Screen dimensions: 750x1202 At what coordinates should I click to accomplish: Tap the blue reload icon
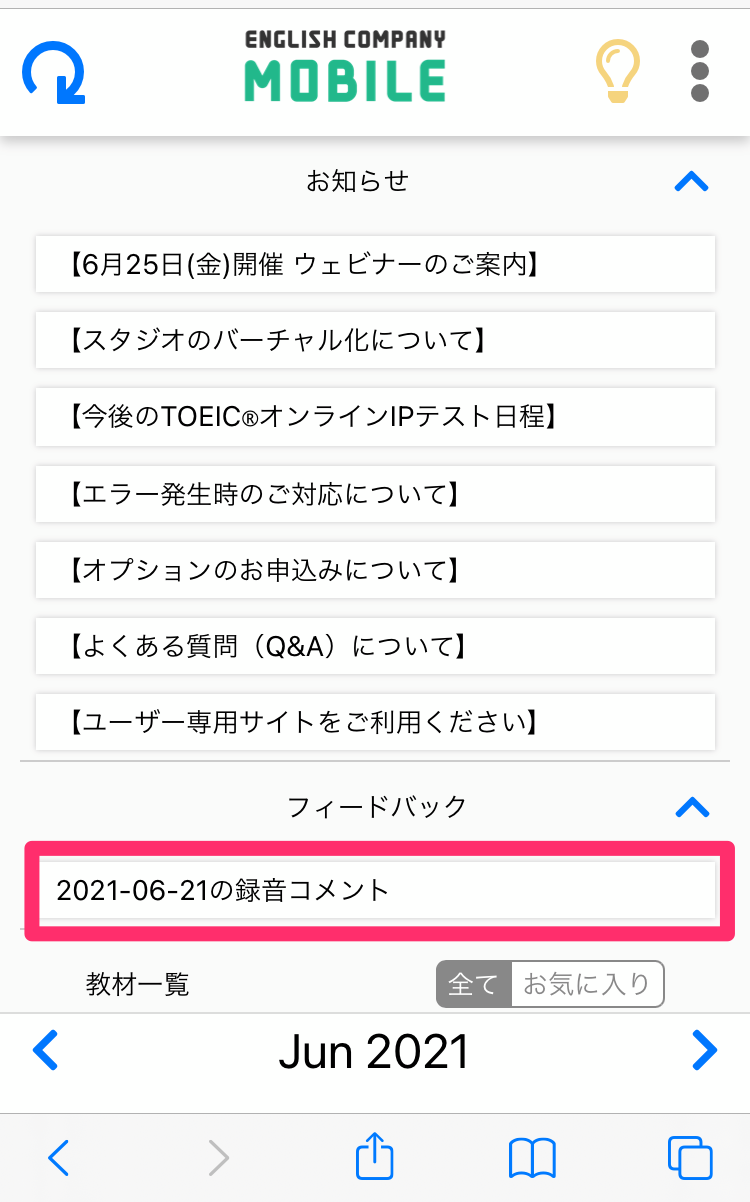[53, 72]
